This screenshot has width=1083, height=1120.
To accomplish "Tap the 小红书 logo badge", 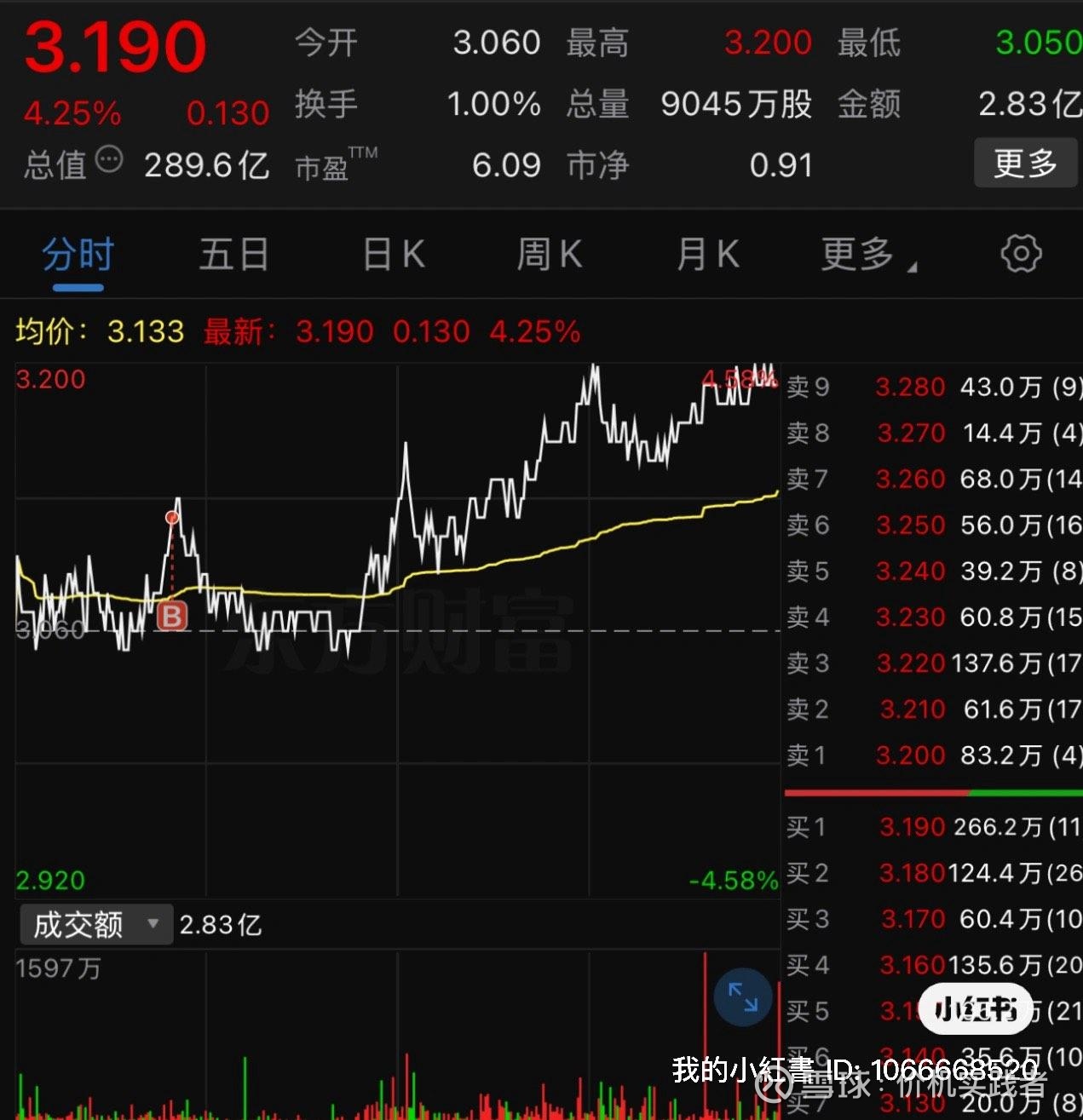I will [x=975, y=1008].
